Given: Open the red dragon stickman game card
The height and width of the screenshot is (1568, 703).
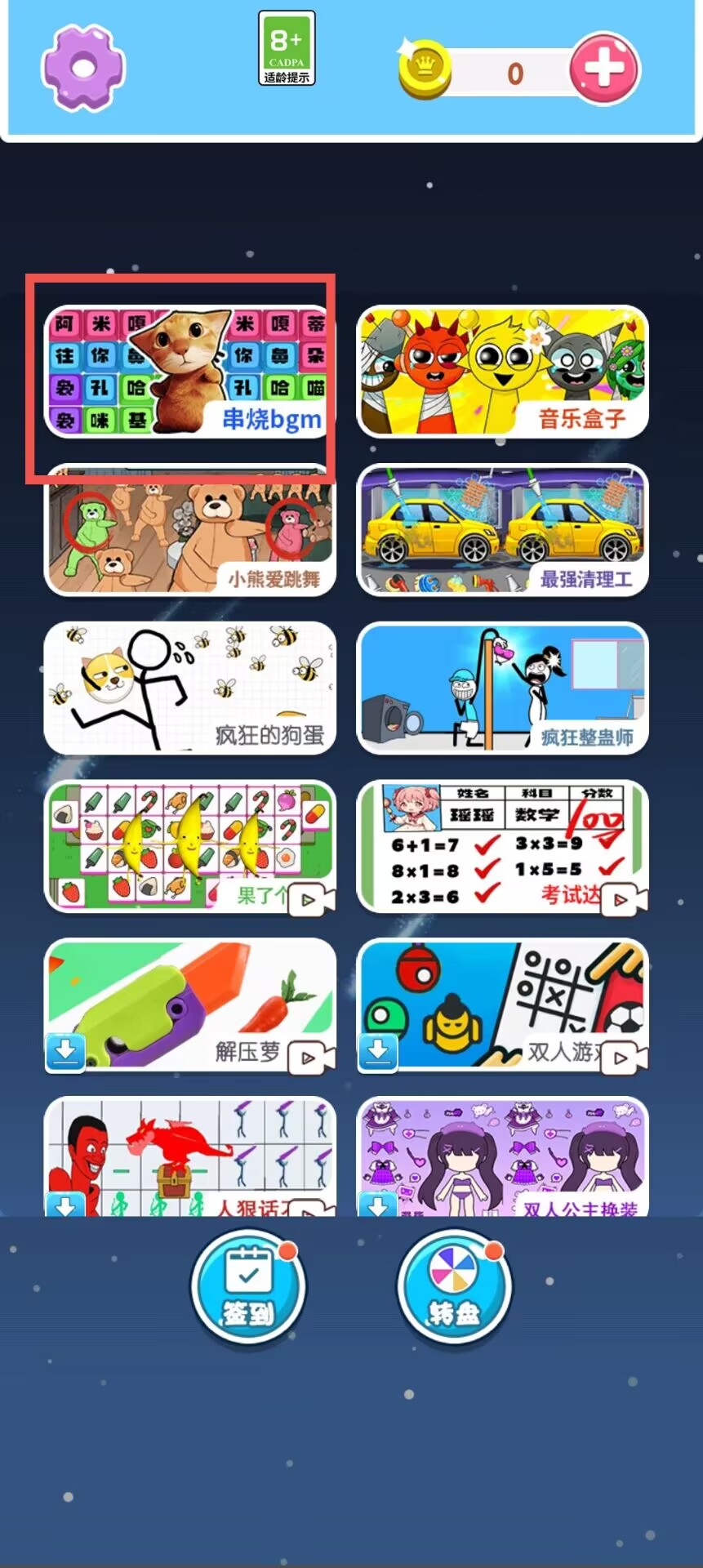Looking at the screenshot, I should [189, 1156].
